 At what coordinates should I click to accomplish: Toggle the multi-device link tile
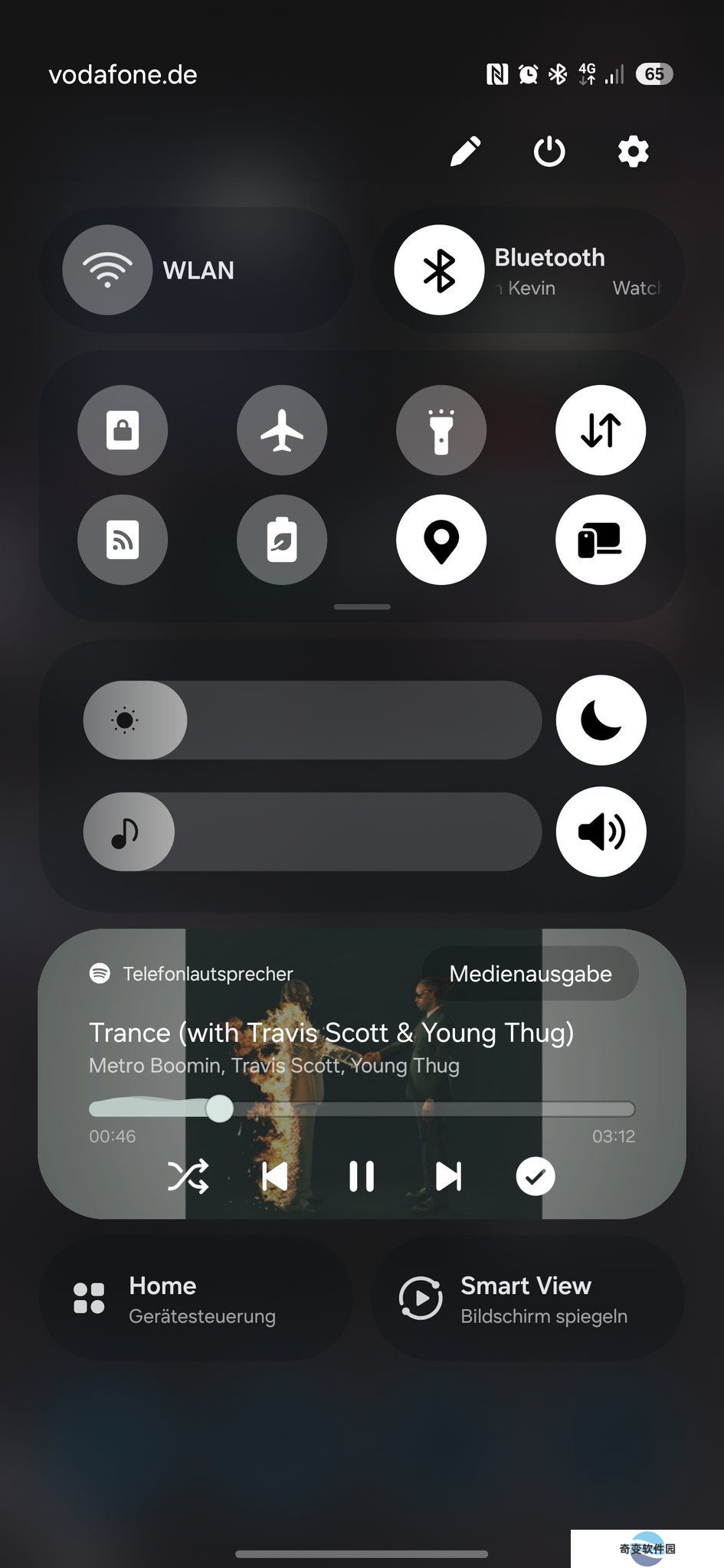click(601, 540)
